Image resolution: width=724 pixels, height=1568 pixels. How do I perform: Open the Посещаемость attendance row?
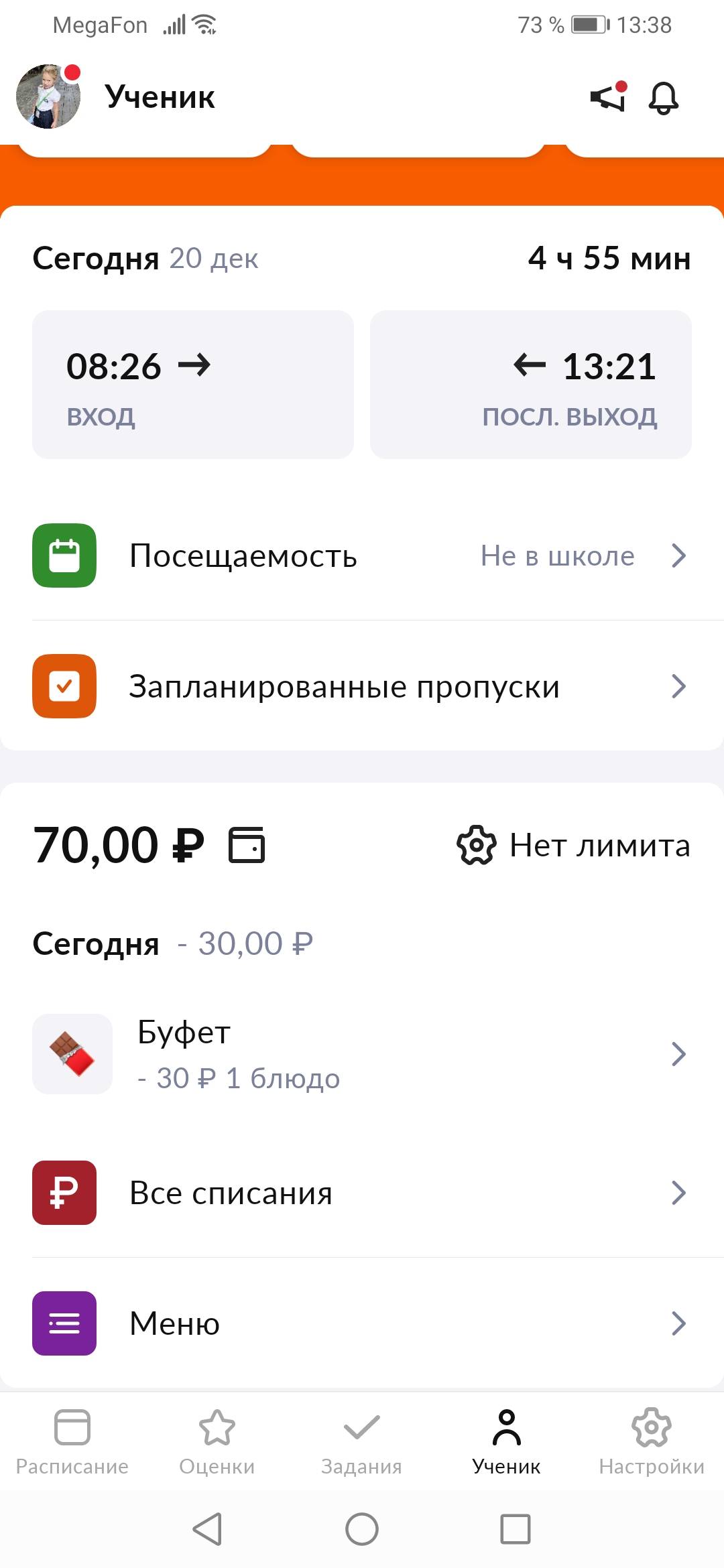click(x=362, y=556)
